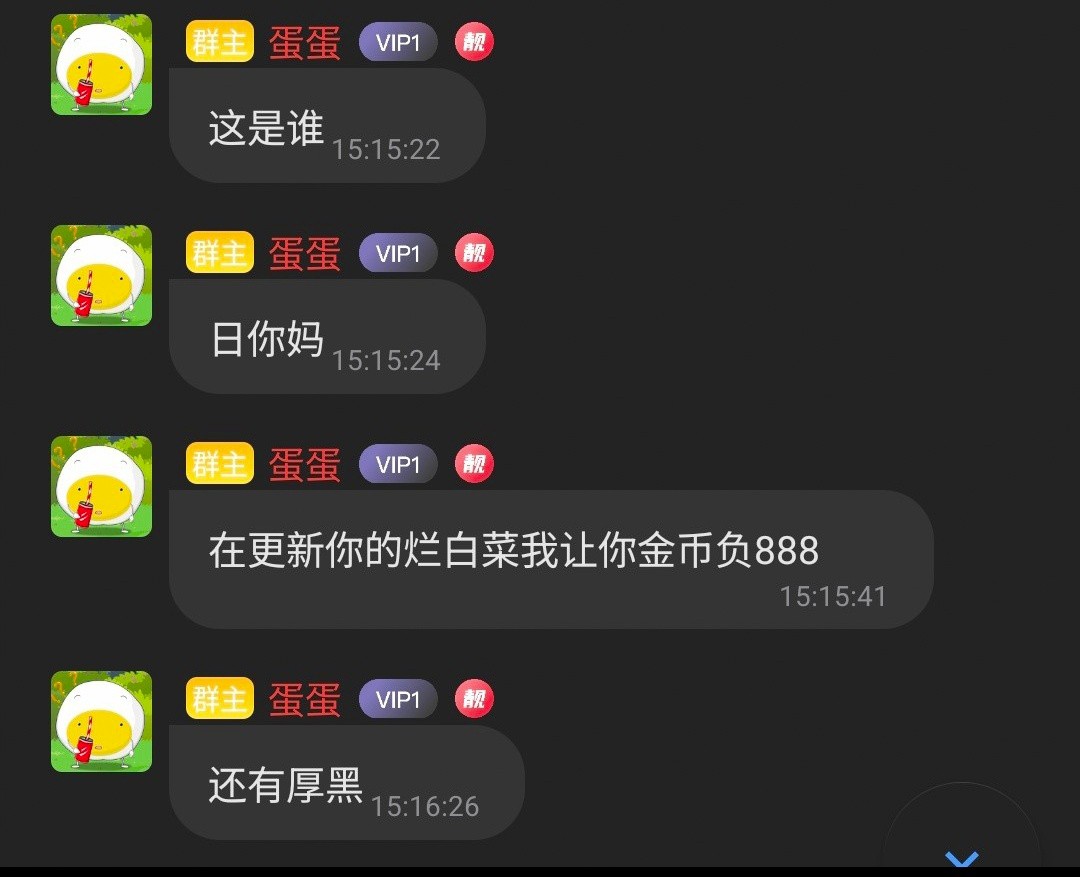Open the avatar beside the 还有厚黑 message
The width and height of the screenshot is (1080, 877).
(102, 722)
